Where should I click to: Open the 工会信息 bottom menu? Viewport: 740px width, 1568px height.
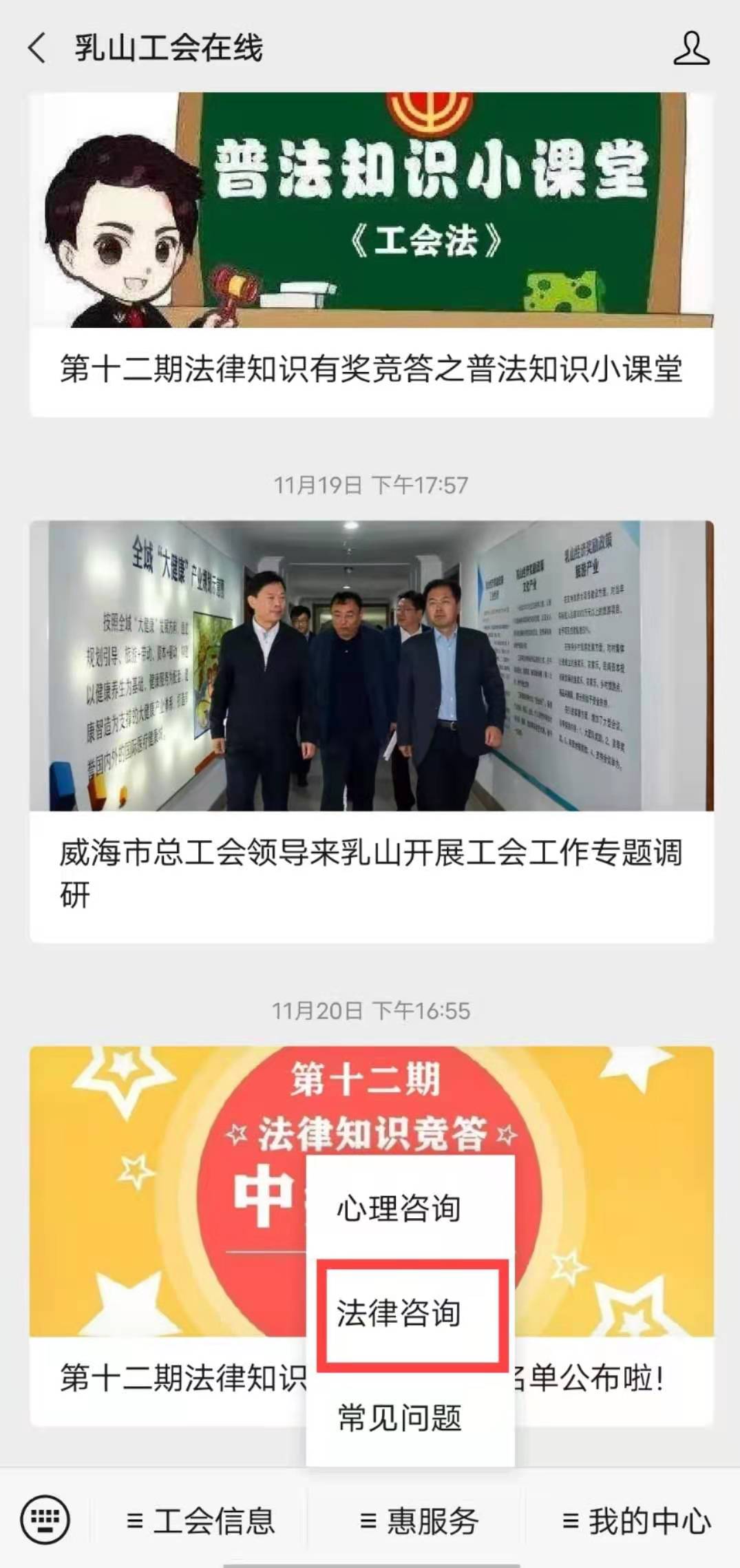point(201,1520)
